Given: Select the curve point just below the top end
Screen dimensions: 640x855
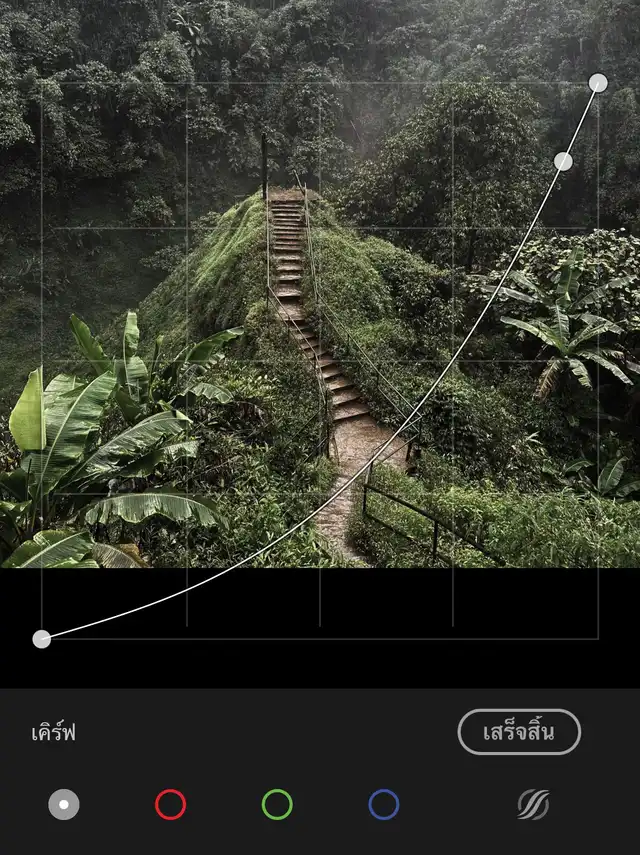Looking at the screenshot, I should 563,161.
